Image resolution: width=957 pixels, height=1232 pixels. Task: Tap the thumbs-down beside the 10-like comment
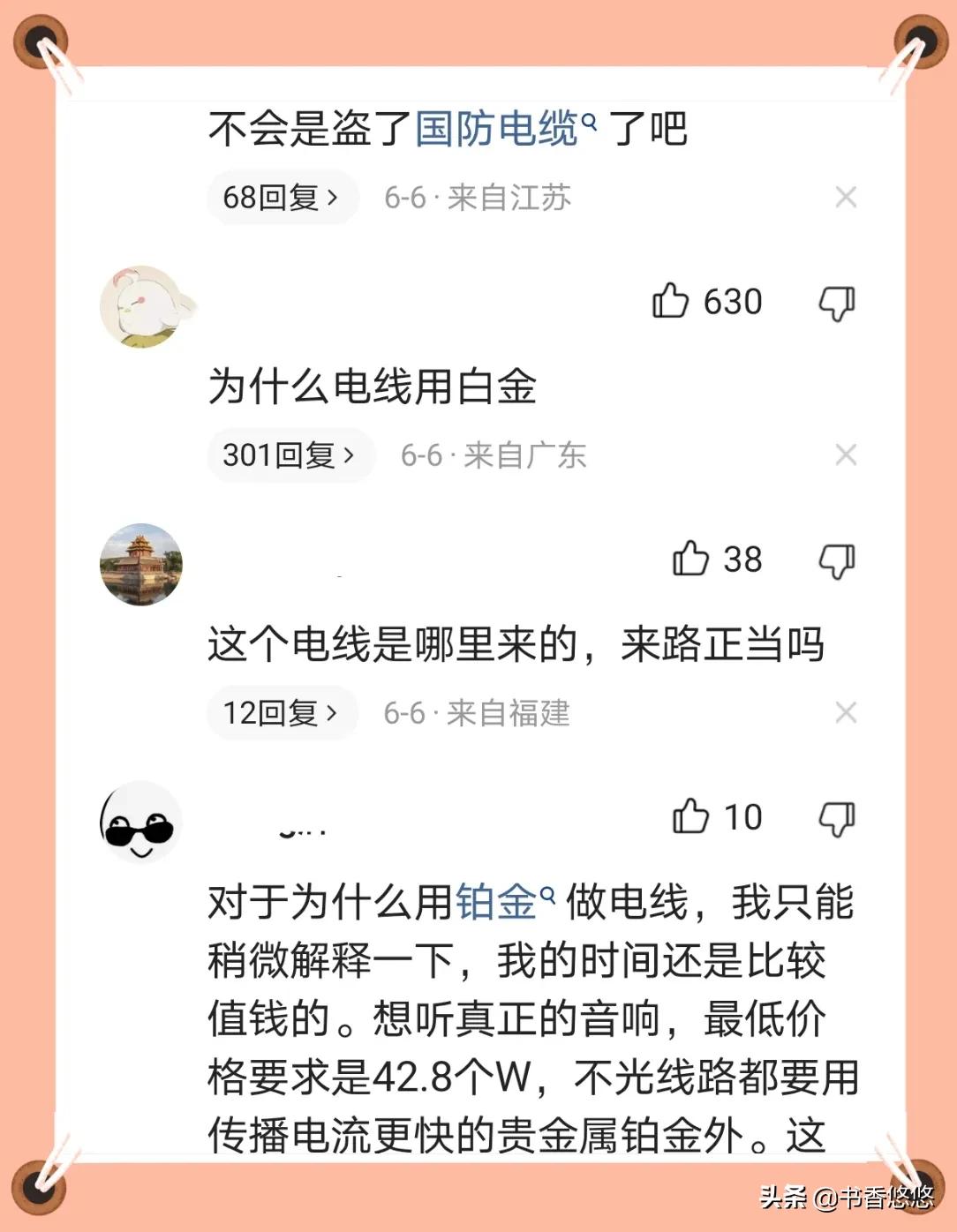pos(839,817)
